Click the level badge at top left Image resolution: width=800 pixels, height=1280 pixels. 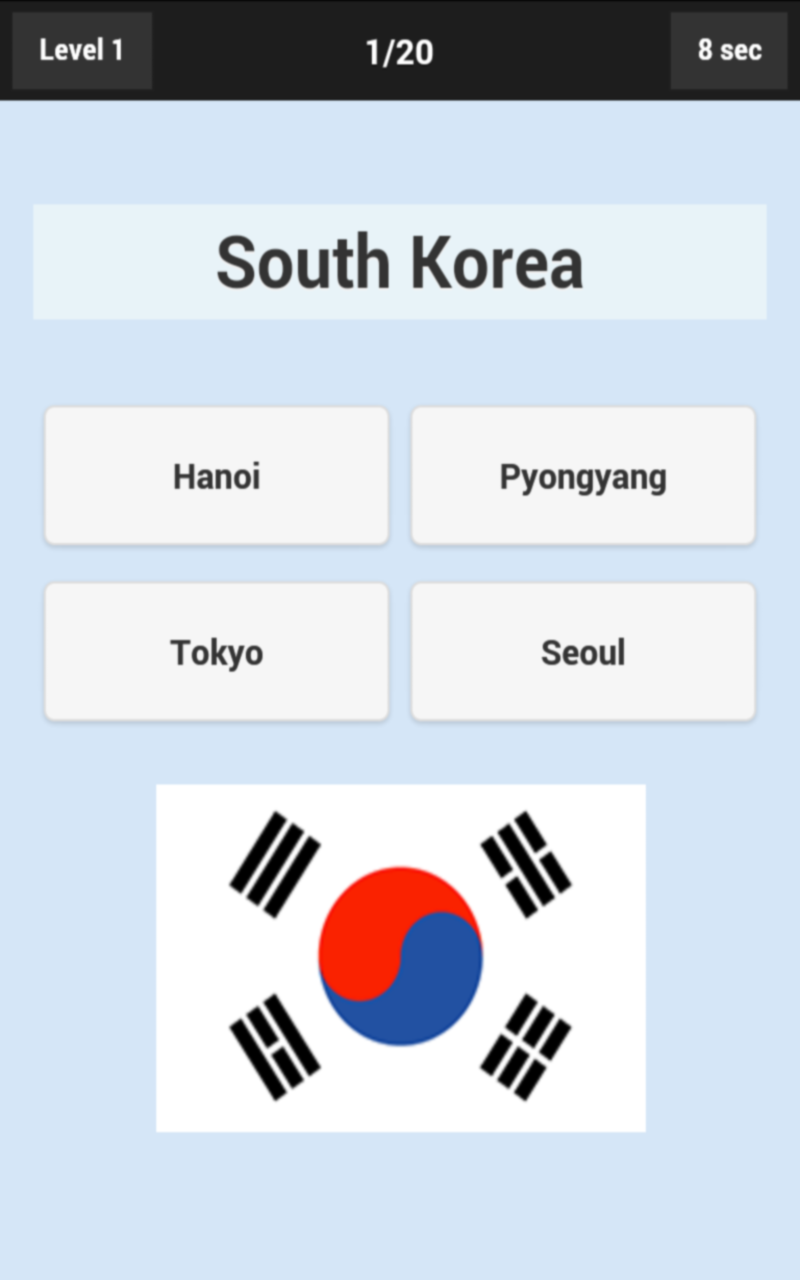[x=80, y=50]
